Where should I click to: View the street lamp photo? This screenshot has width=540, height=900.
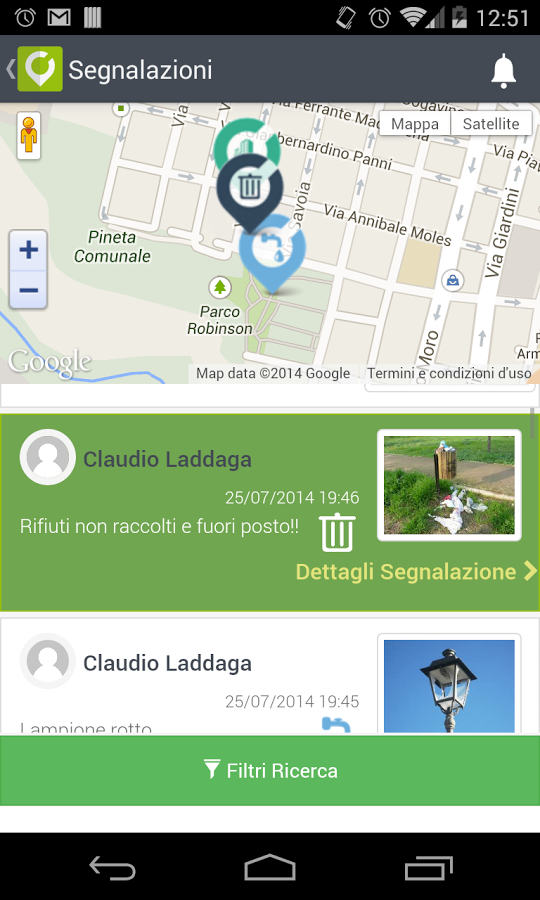click(449, 685)
